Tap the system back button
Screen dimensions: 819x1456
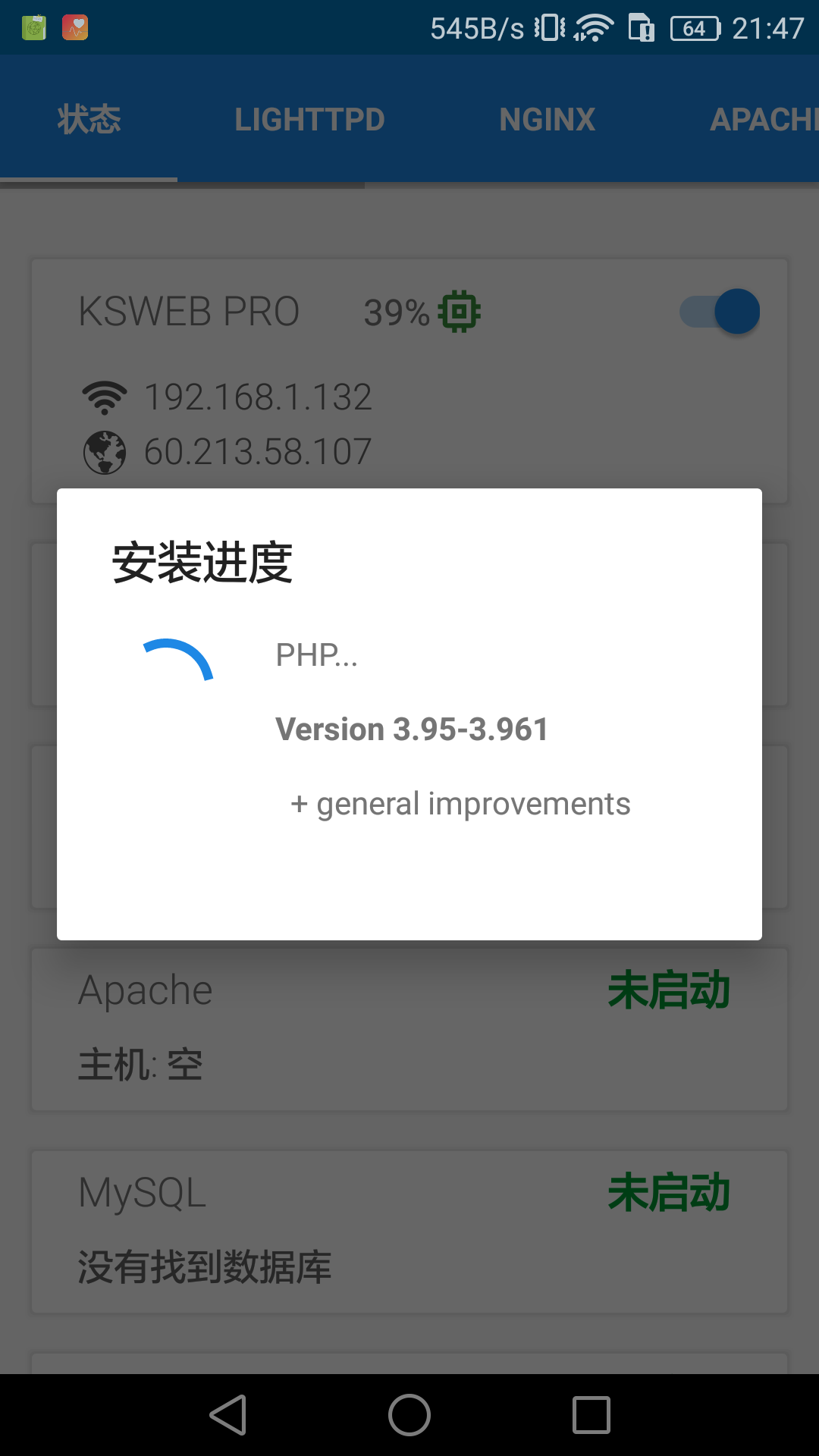pos(228,1415)
